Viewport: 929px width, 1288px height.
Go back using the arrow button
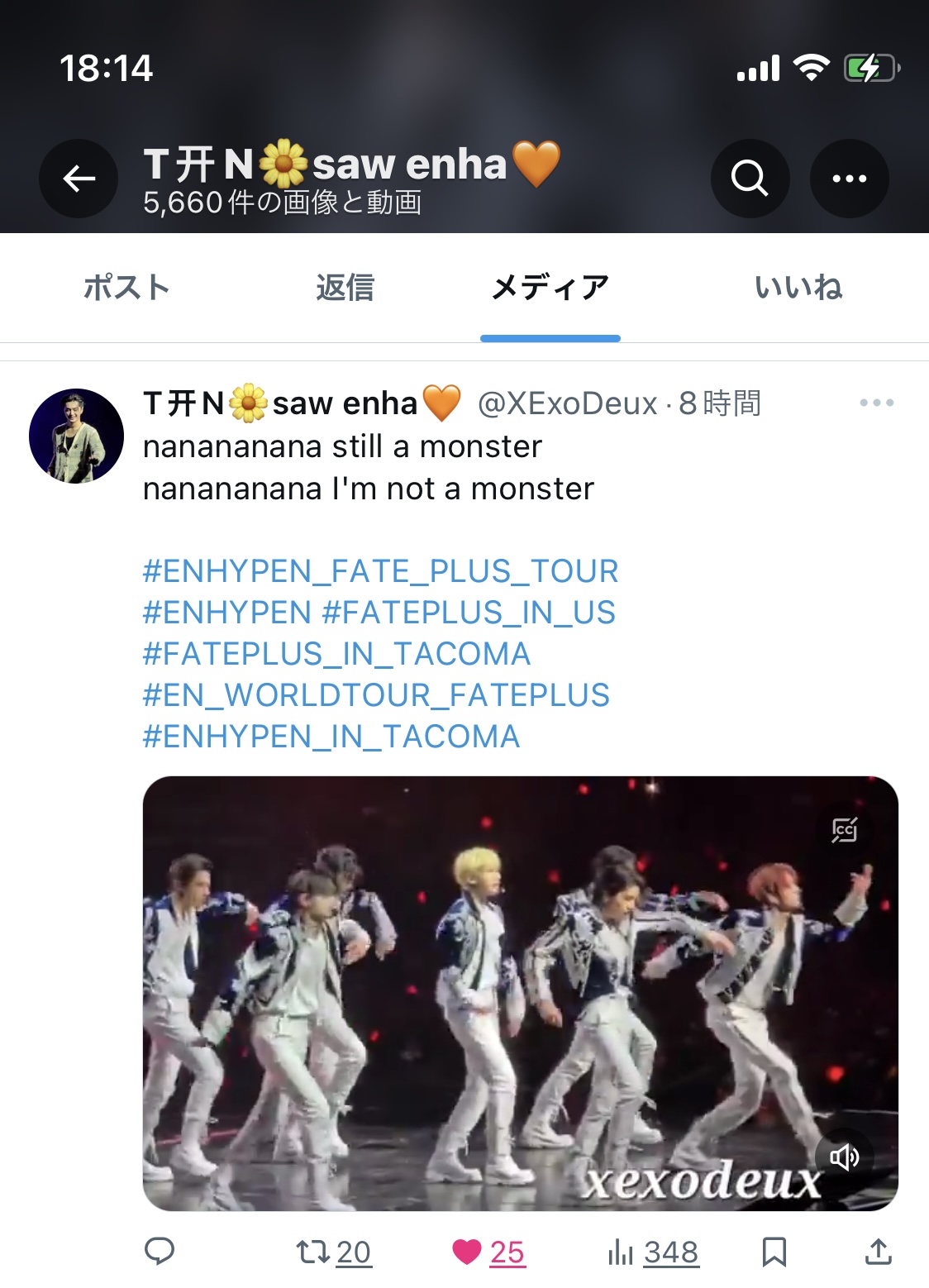click(79, 179)
